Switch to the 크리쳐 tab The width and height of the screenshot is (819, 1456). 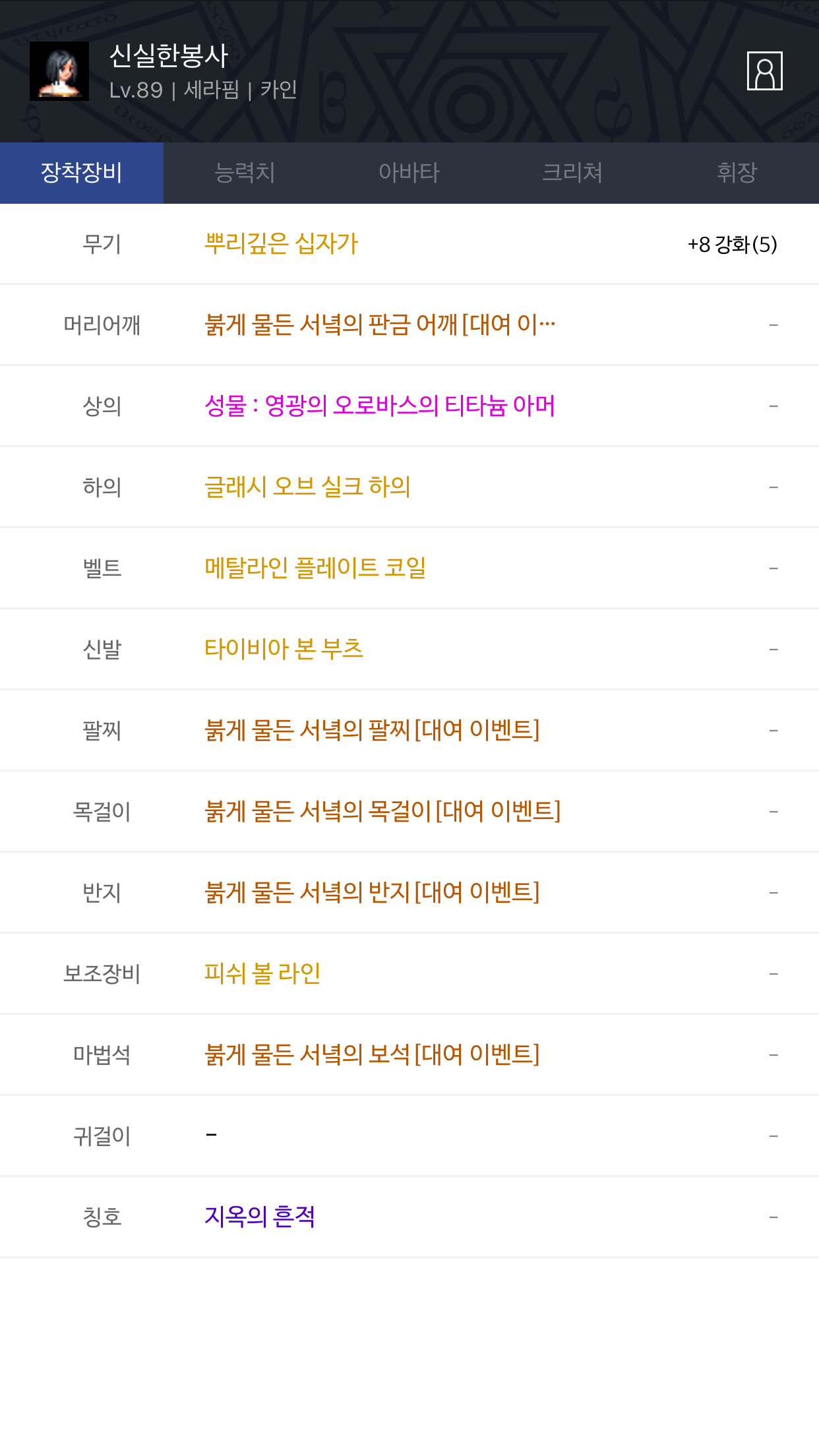point(572,173)
